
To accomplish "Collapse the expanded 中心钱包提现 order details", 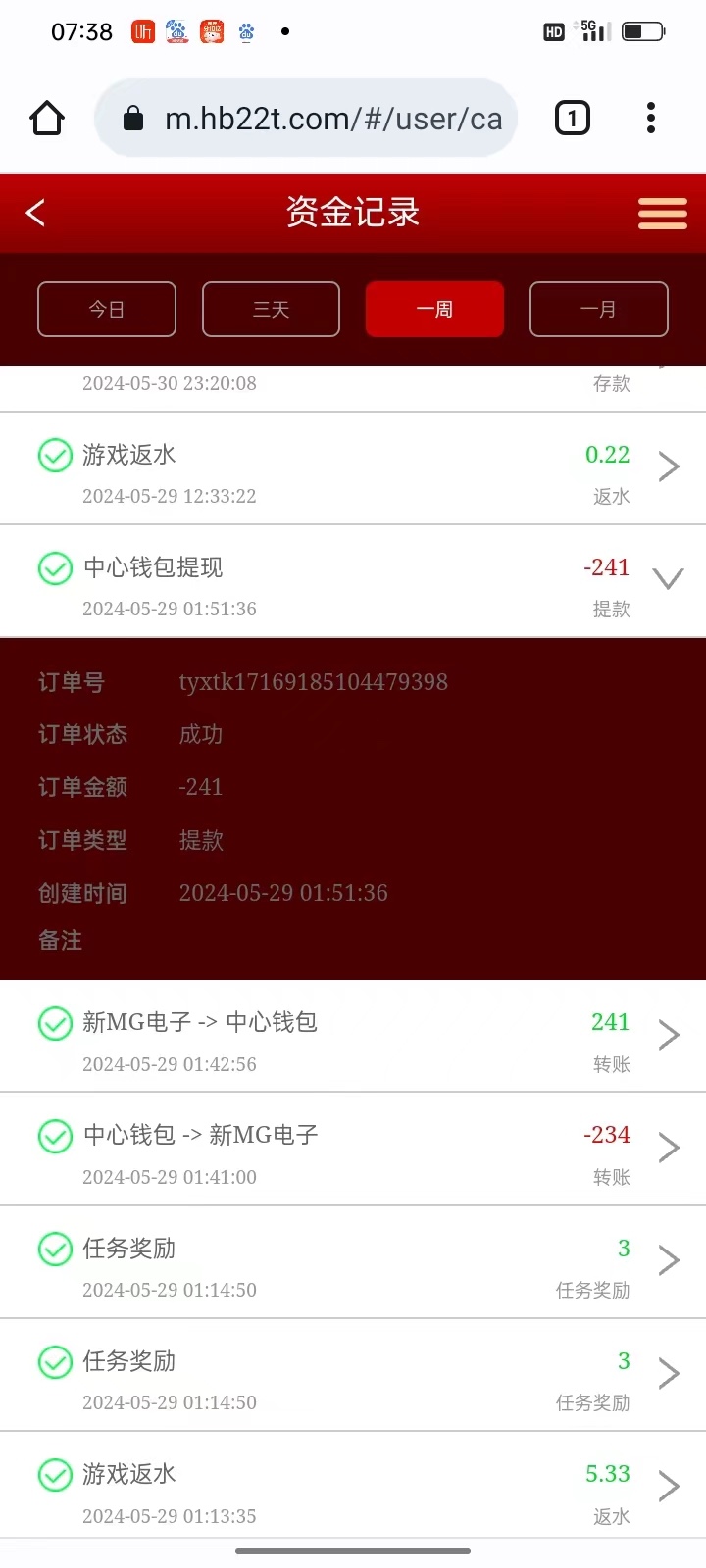I will coord(668,580).
